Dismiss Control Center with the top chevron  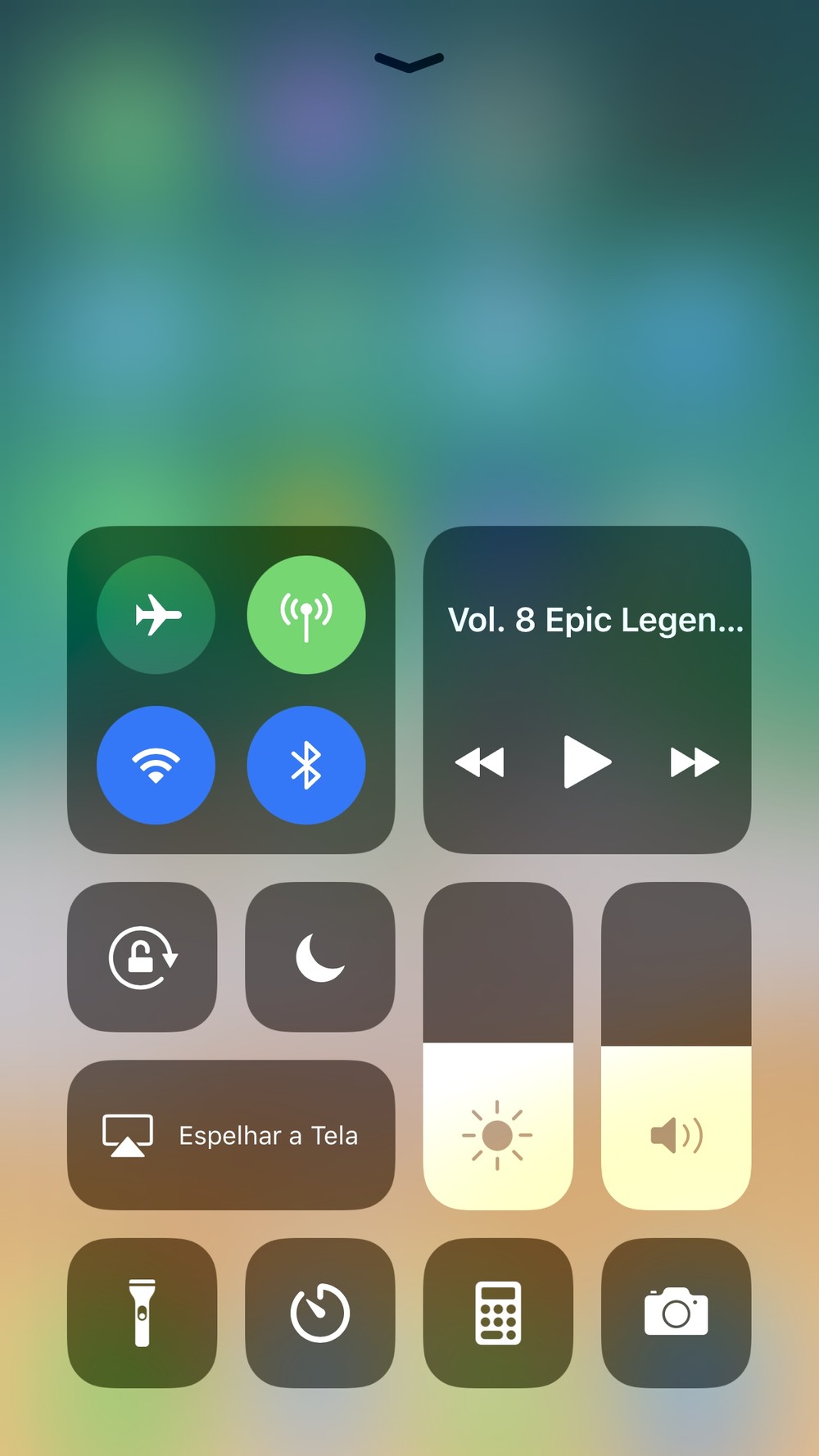(x=409, y=61)
